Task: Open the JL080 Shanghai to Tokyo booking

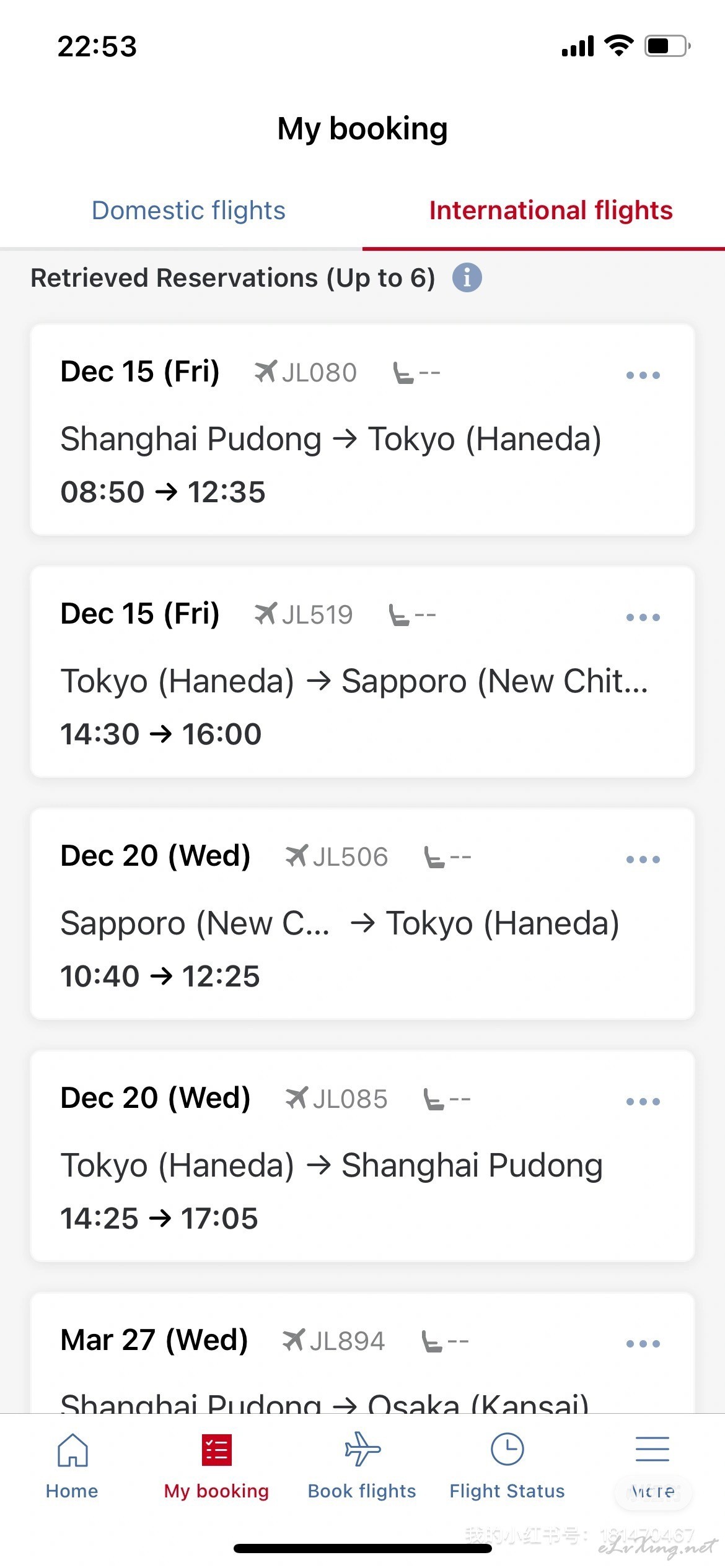Action: [362, 429]
